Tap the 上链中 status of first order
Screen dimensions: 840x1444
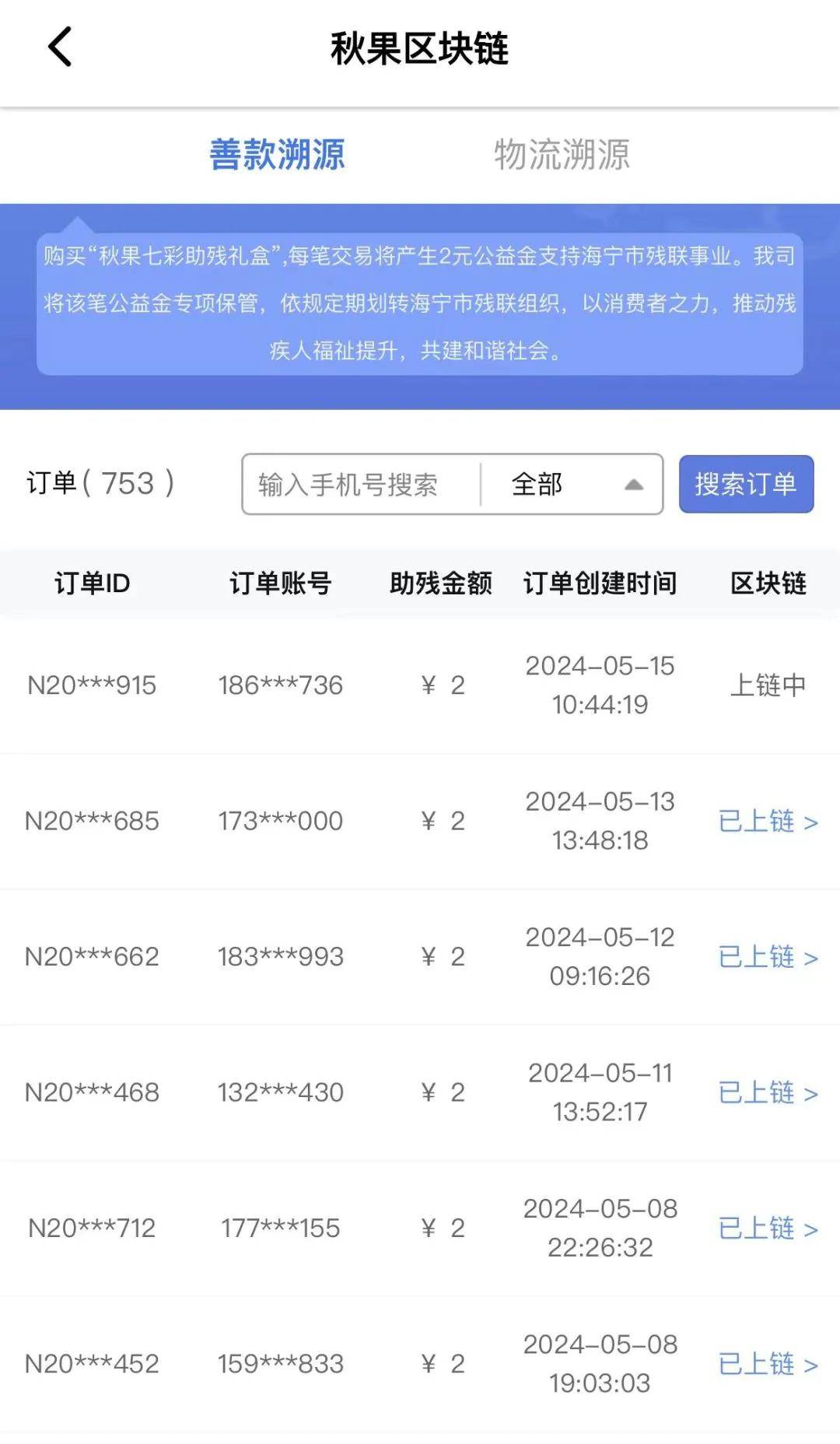coord(765,685)
